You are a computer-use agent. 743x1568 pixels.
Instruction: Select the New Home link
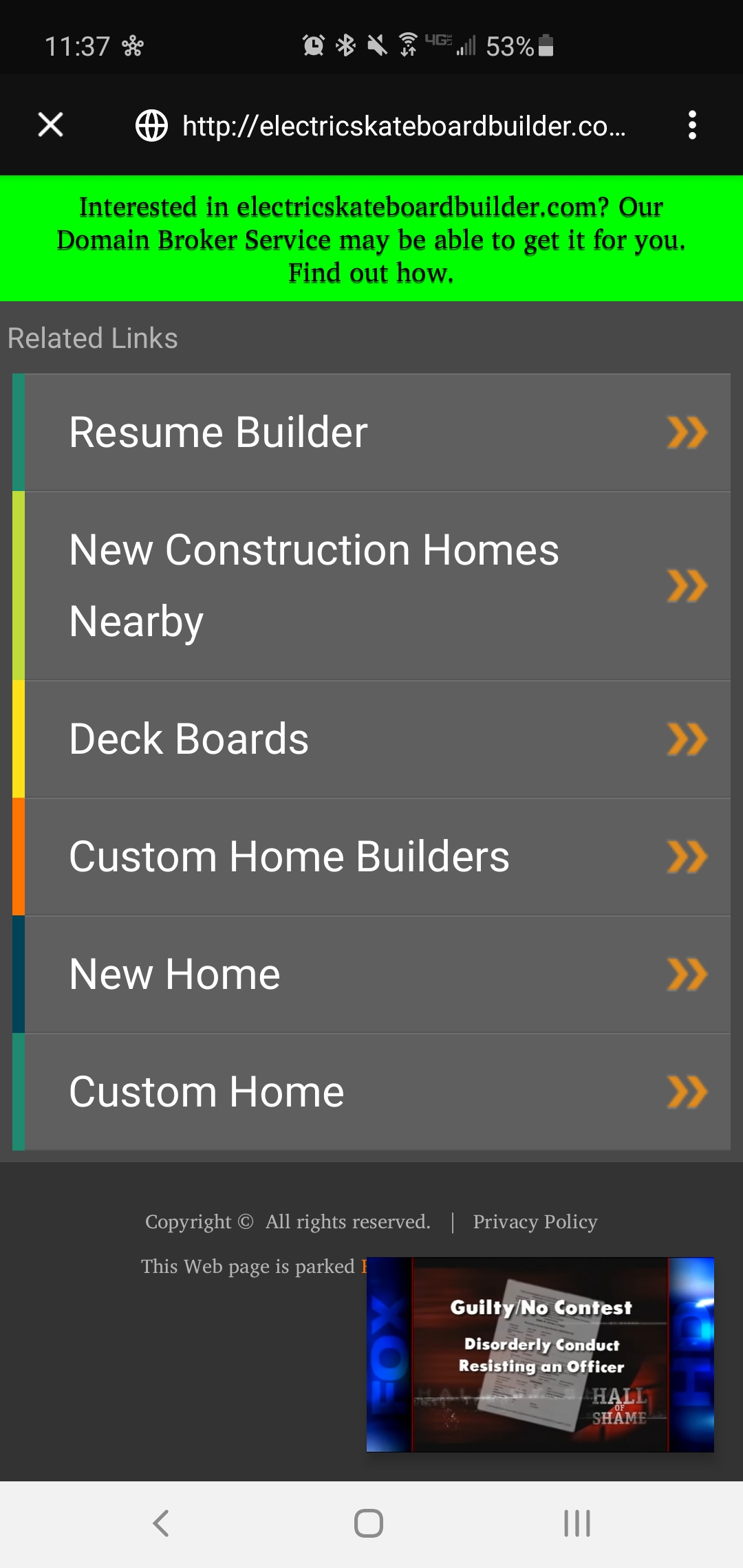371,974
